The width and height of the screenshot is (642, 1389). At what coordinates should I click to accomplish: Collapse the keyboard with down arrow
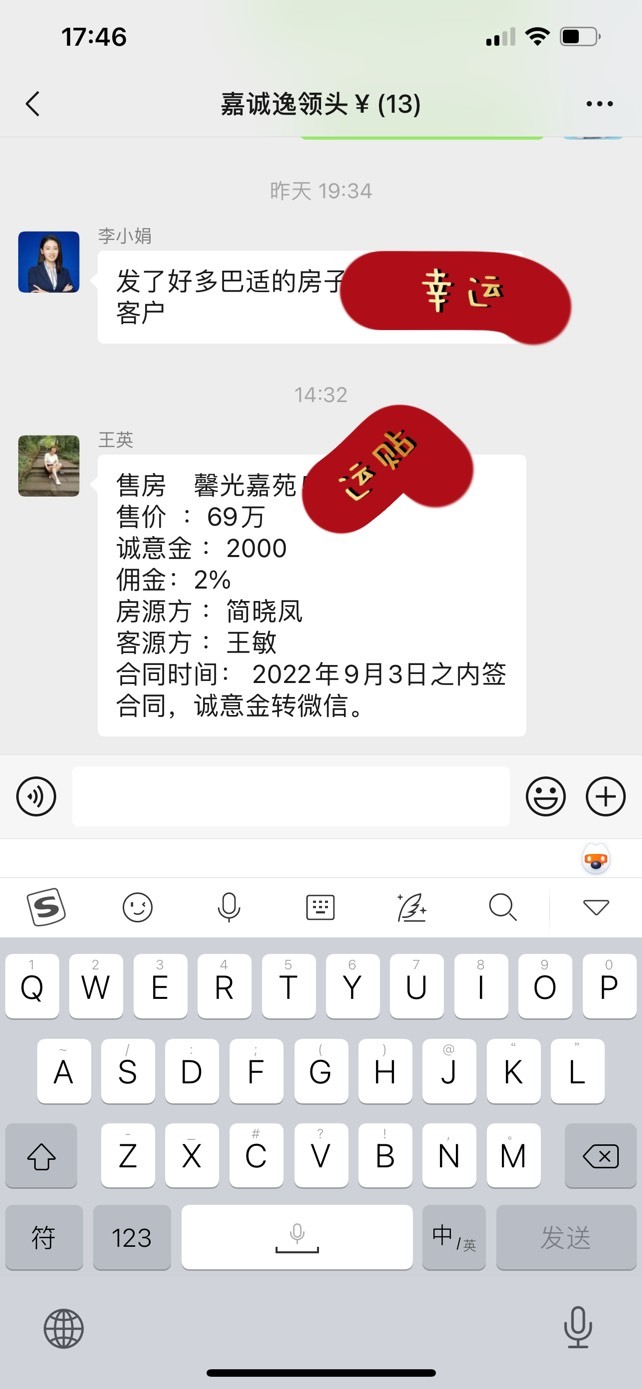(x=596, y=908)
